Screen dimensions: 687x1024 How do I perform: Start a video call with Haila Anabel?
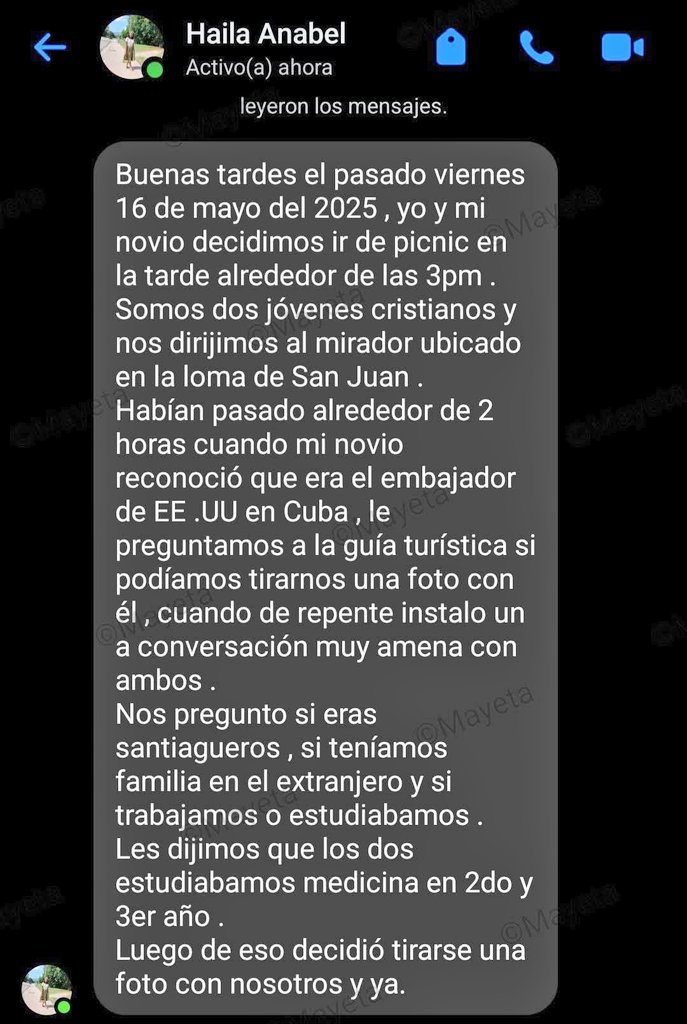(622, 47)
